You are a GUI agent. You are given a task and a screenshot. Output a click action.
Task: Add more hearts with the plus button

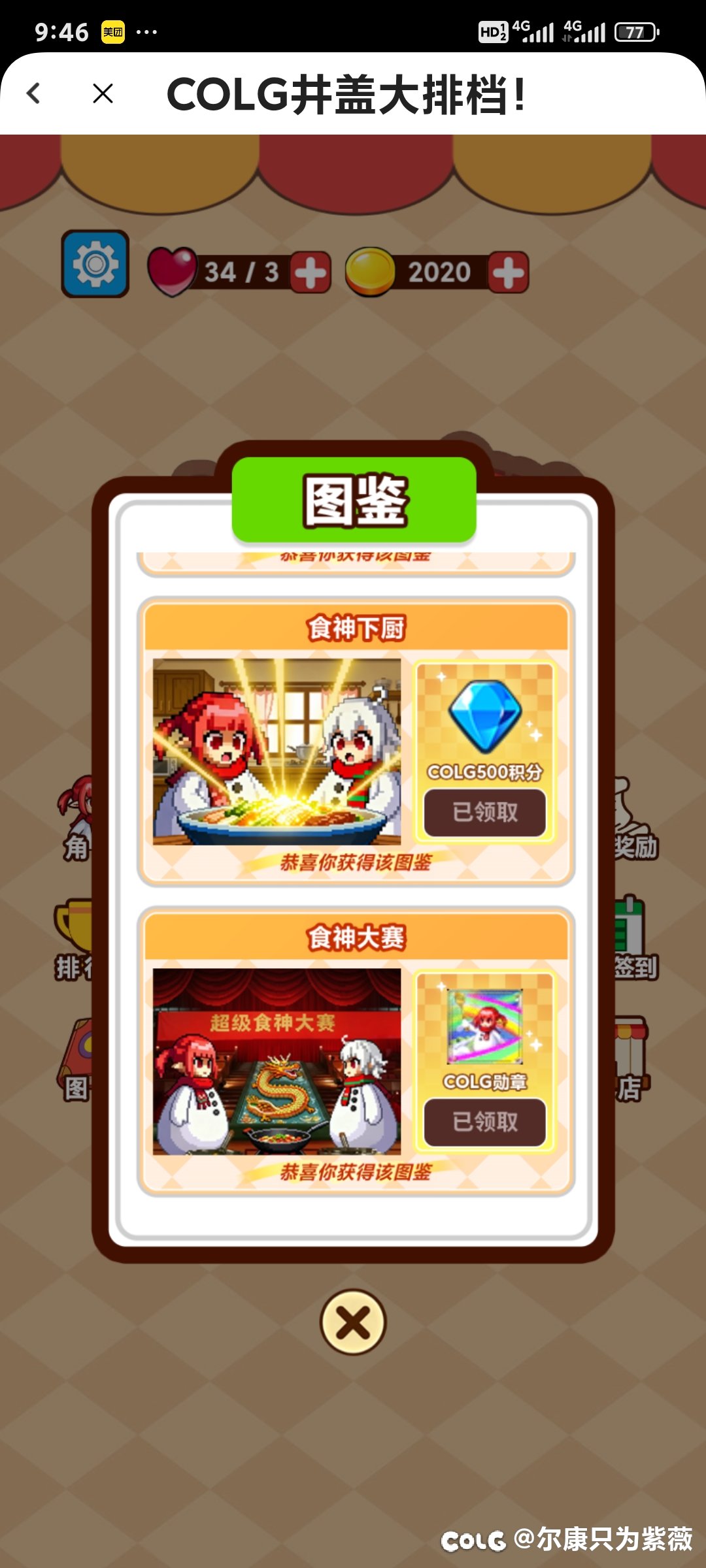(311, 272)
